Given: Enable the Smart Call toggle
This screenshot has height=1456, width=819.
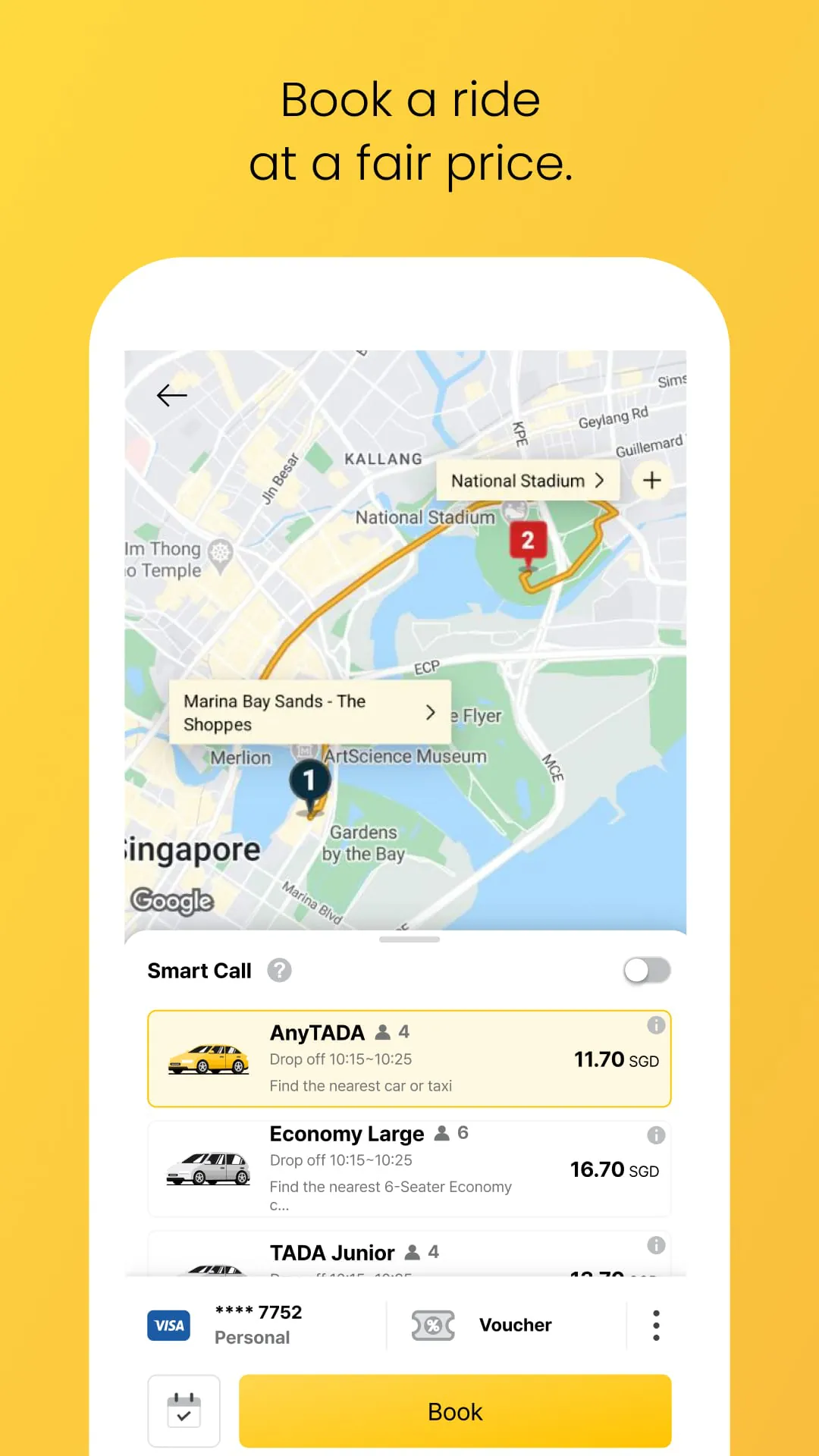Looking at the screenshot, I should (x=646, y=970).
